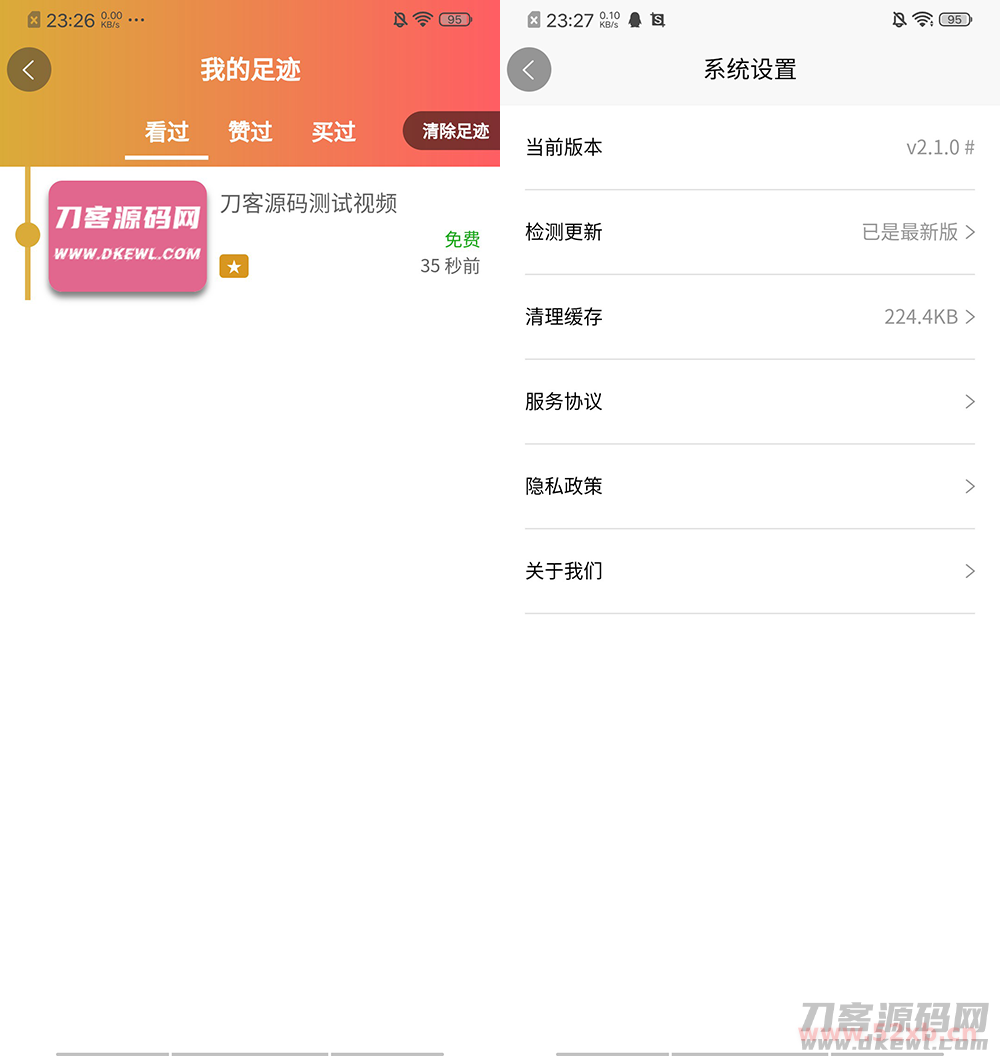The height and width of the screenshot is (1056, 1000).
Task: Open the 服务协议 row
Action: tap(750, 402)
